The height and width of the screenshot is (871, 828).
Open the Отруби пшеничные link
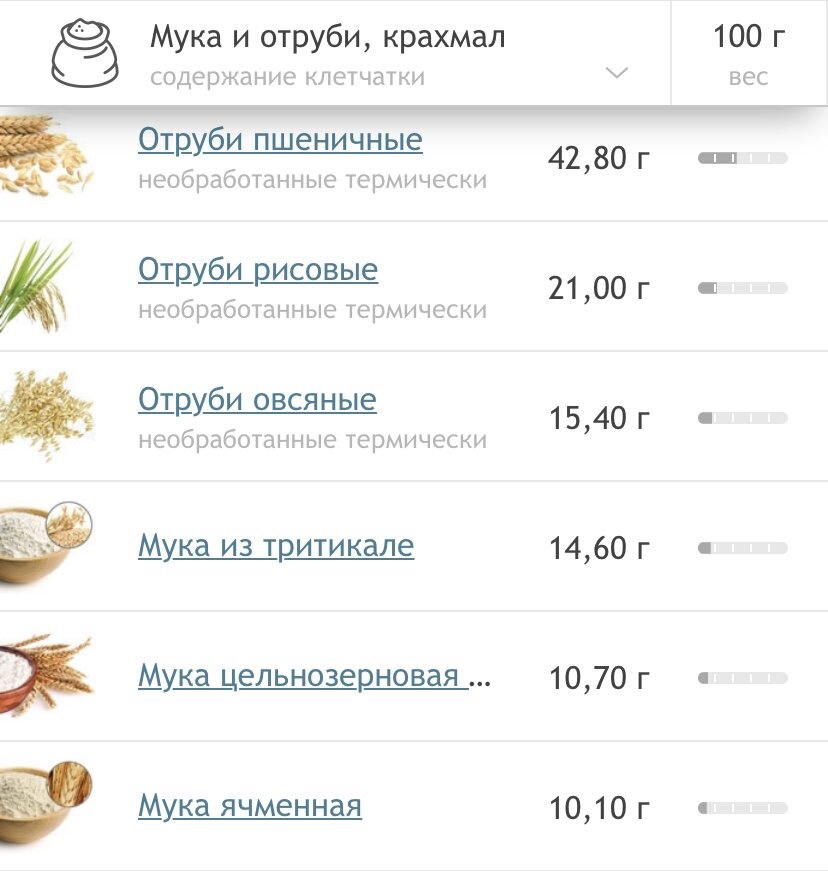(280, 140)
